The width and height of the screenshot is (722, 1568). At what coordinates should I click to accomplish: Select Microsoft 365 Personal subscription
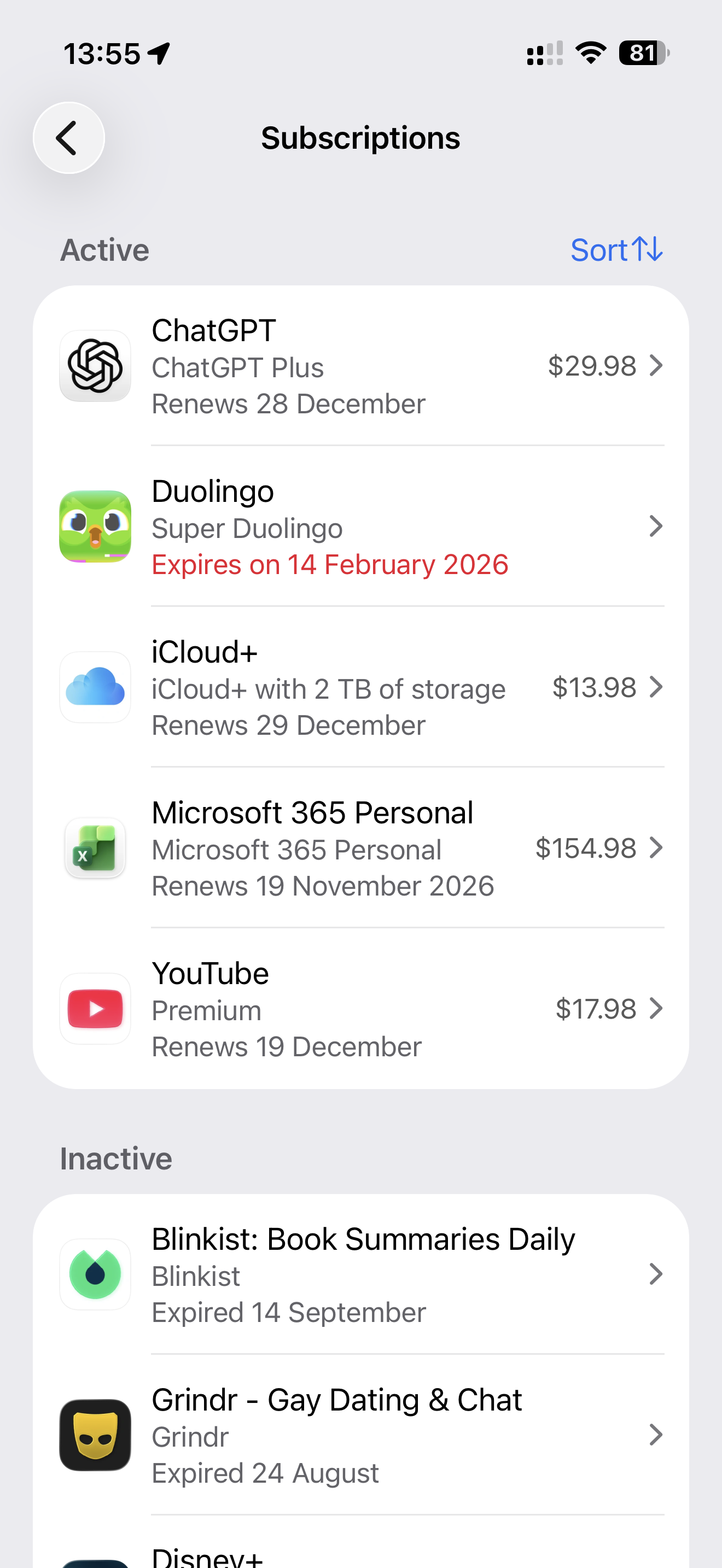pos(360,849)
